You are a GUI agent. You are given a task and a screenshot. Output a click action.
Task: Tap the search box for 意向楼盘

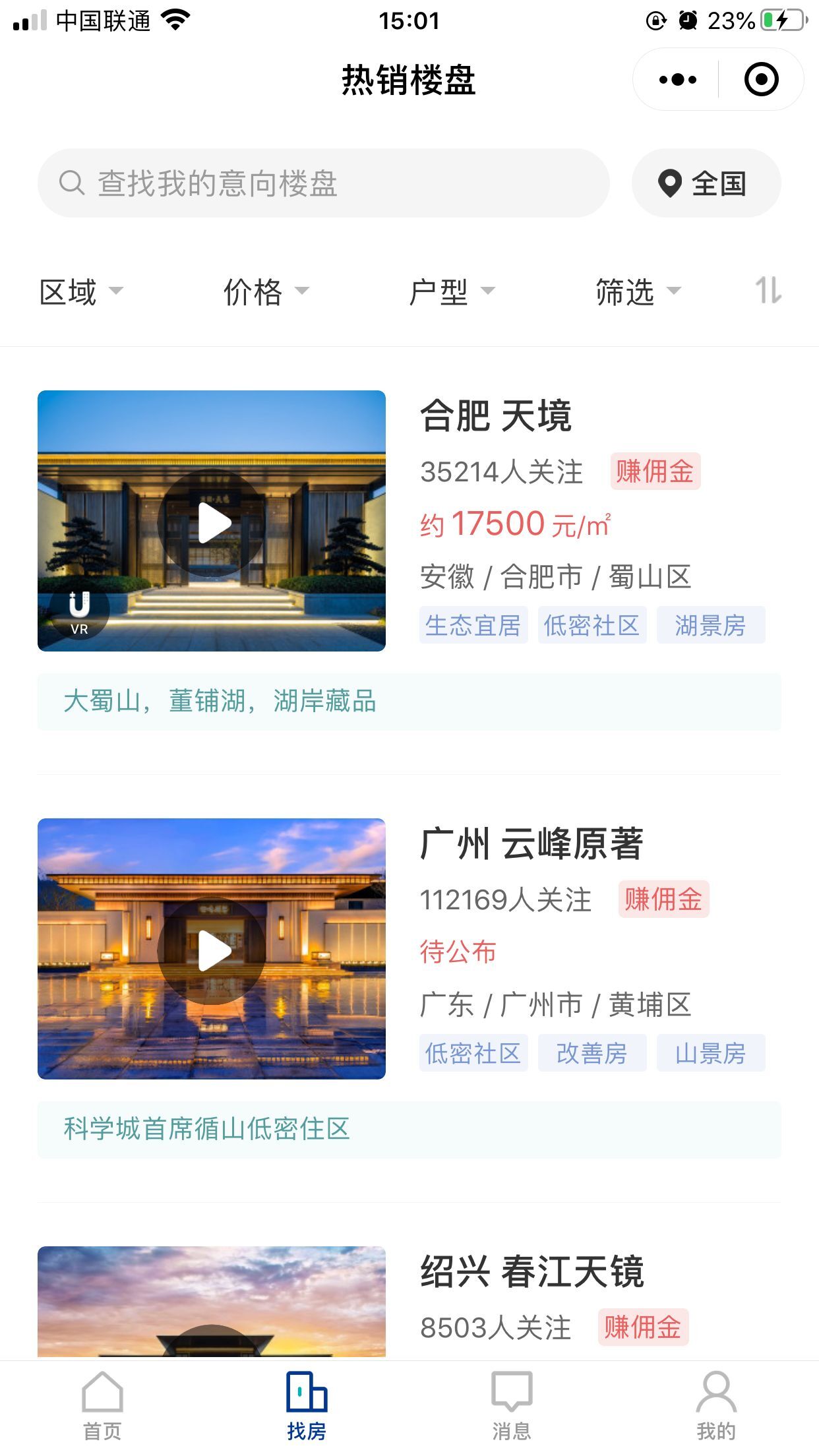[323, 183]
